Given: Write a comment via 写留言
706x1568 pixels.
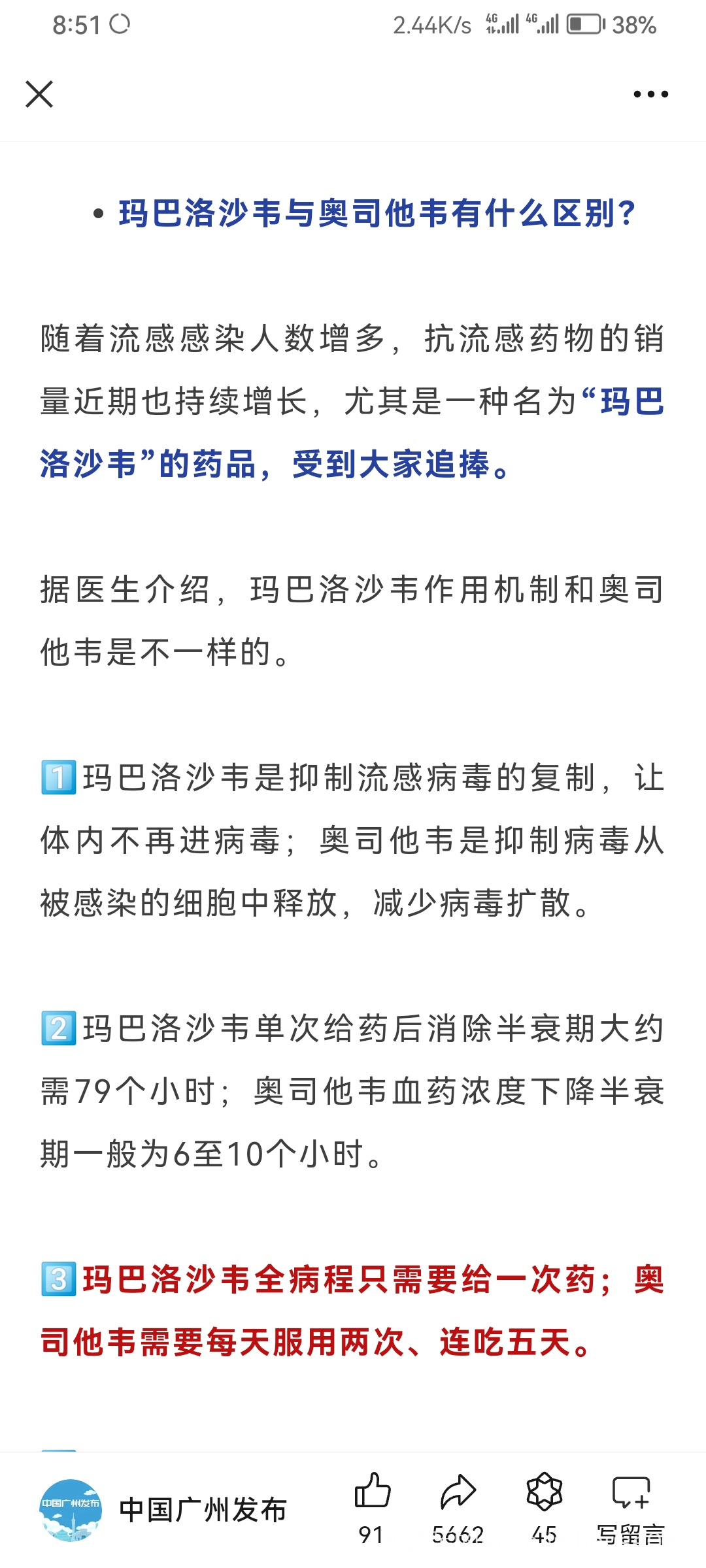Looking at the screenshot, I should point(630,1509).
